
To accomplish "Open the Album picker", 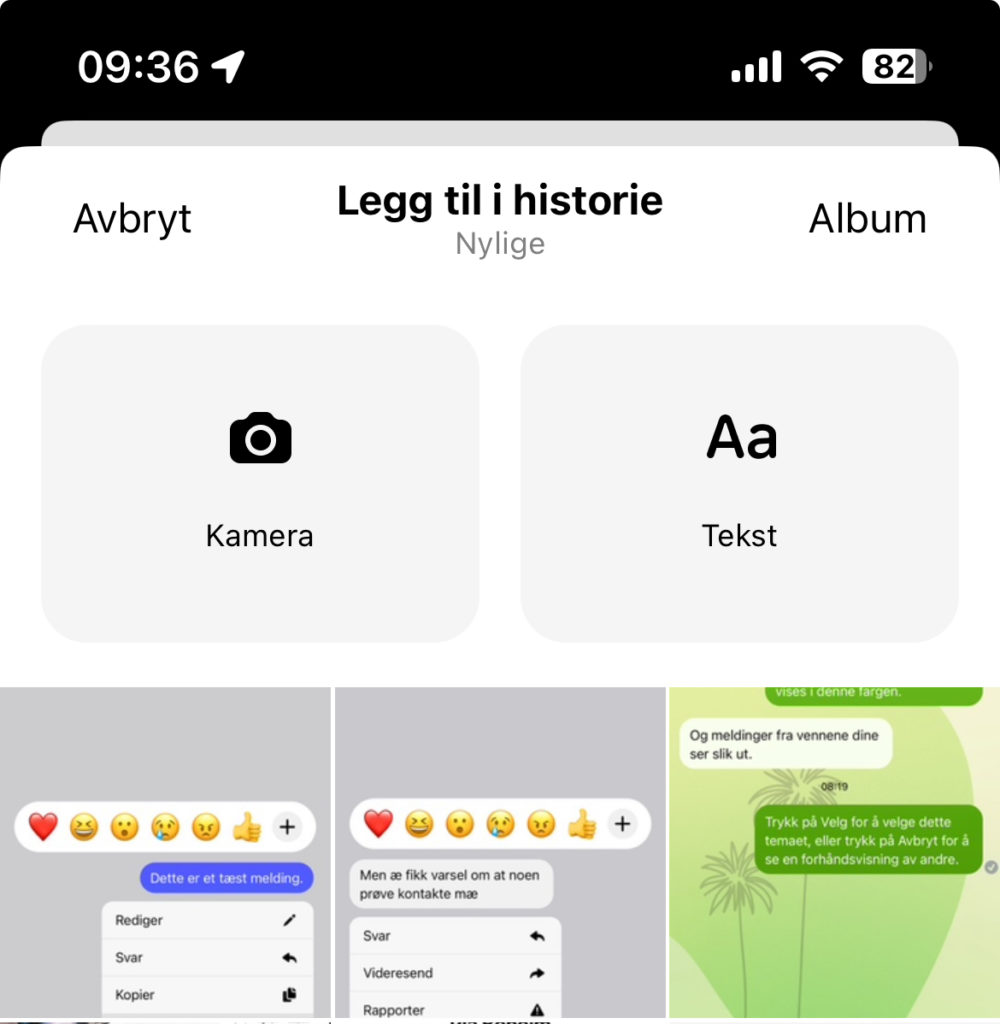I will click(867, 219).
